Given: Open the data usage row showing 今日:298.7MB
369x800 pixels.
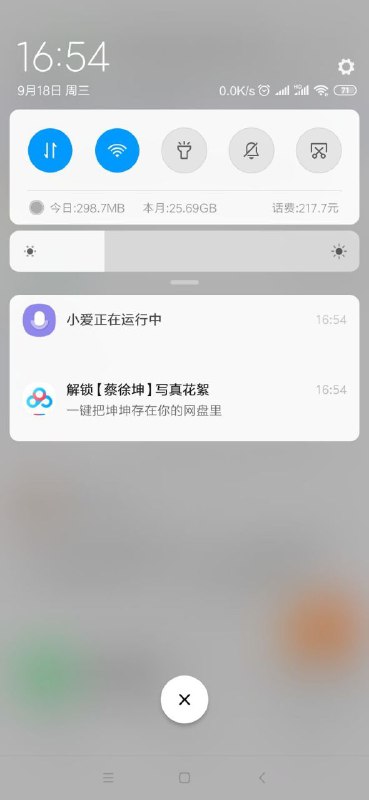Looking at the screenshot, I should [184, 208].
